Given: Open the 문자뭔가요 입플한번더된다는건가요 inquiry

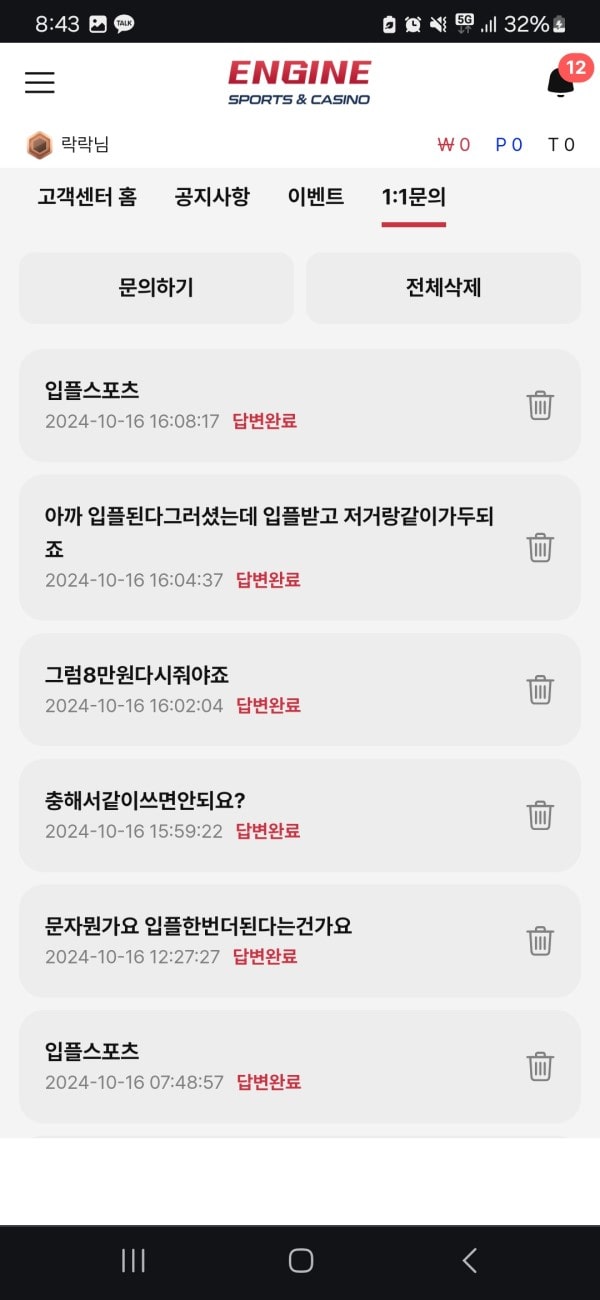Looking at the screenshot, I should tap(300, 941).
